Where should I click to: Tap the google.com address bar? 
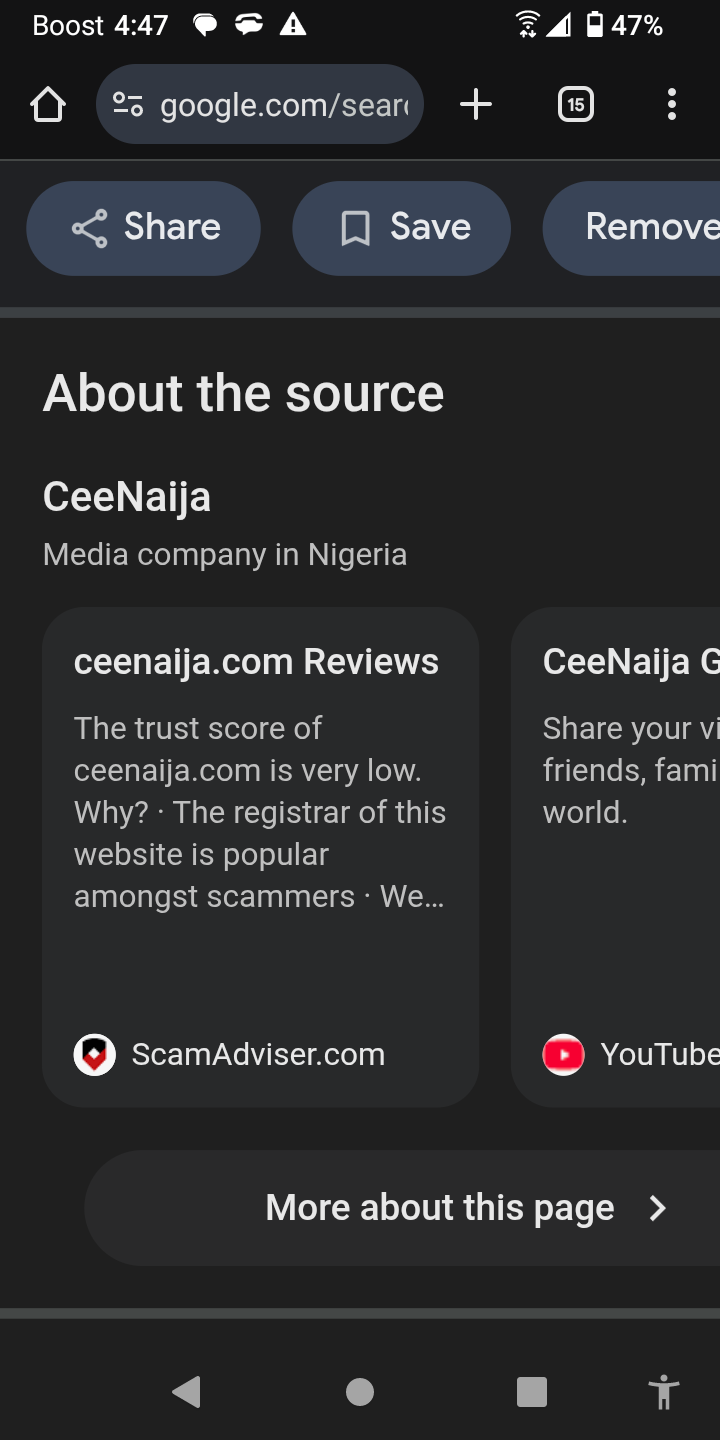[284, 104]
